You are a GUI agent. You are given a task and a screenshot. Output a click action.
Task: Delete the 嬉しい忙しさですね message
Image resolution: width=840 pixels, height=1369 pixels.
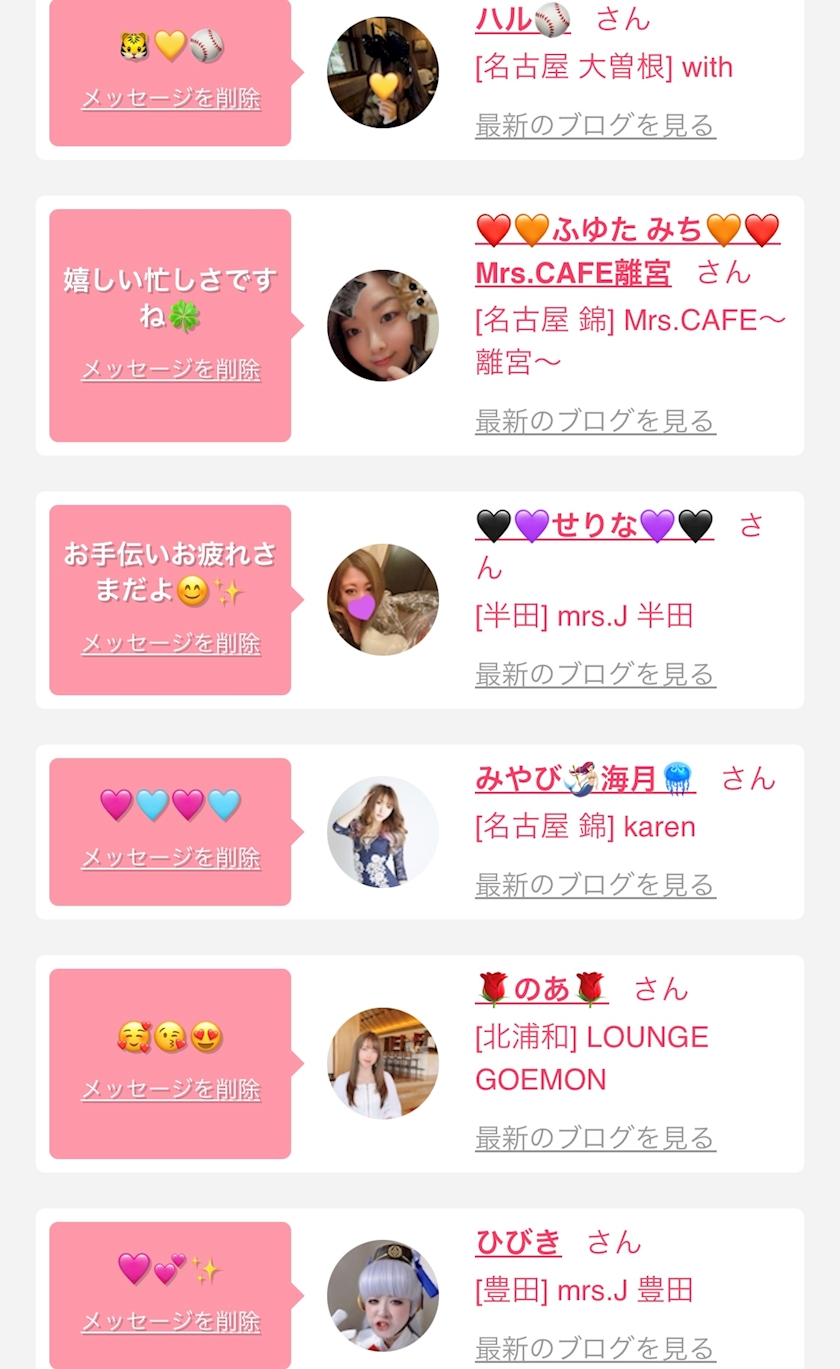(x=171, y=370)
